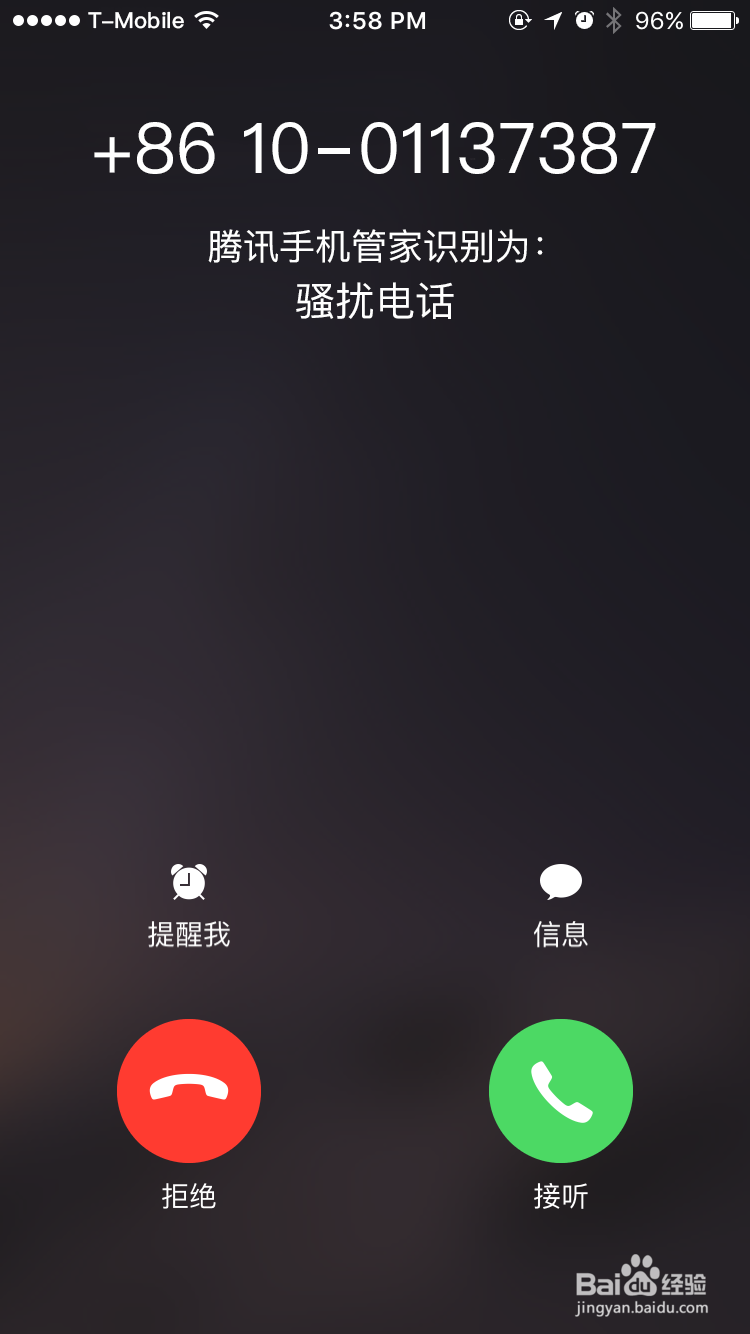Tap the 骚扰电话 spam call label

tap(375, 301)
